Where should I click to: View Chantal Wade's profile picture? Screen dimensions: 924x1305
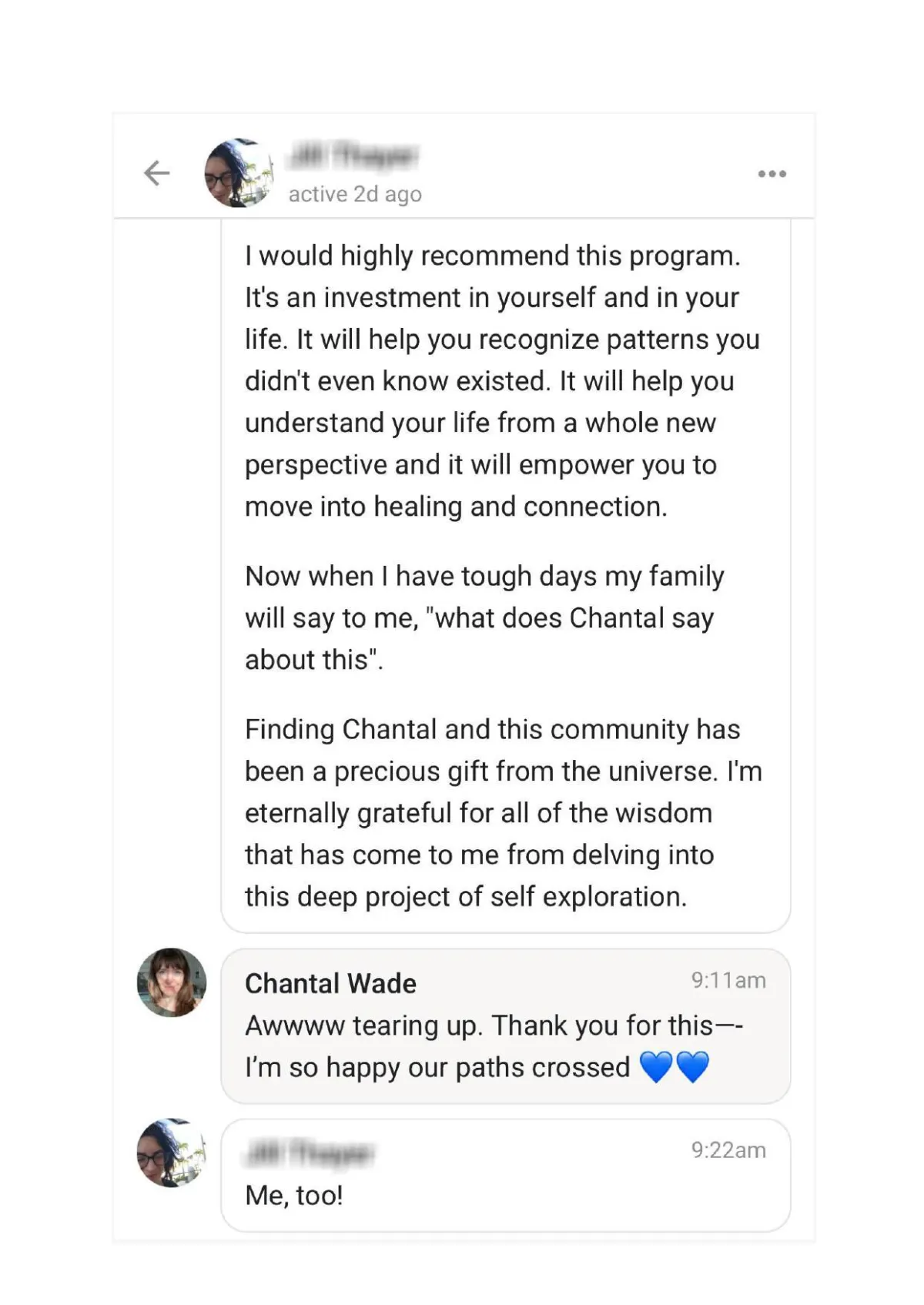click(x=172, y=982)
